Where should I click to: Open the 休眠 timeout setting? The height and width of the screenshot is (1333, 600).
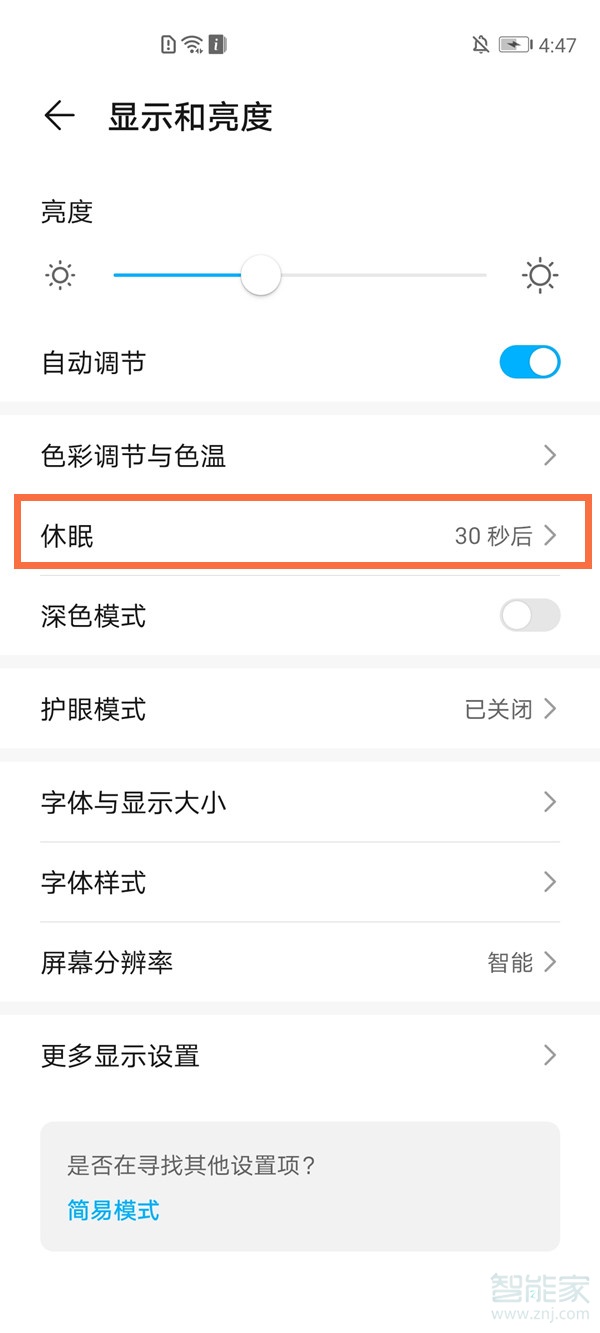coord(300,536)
